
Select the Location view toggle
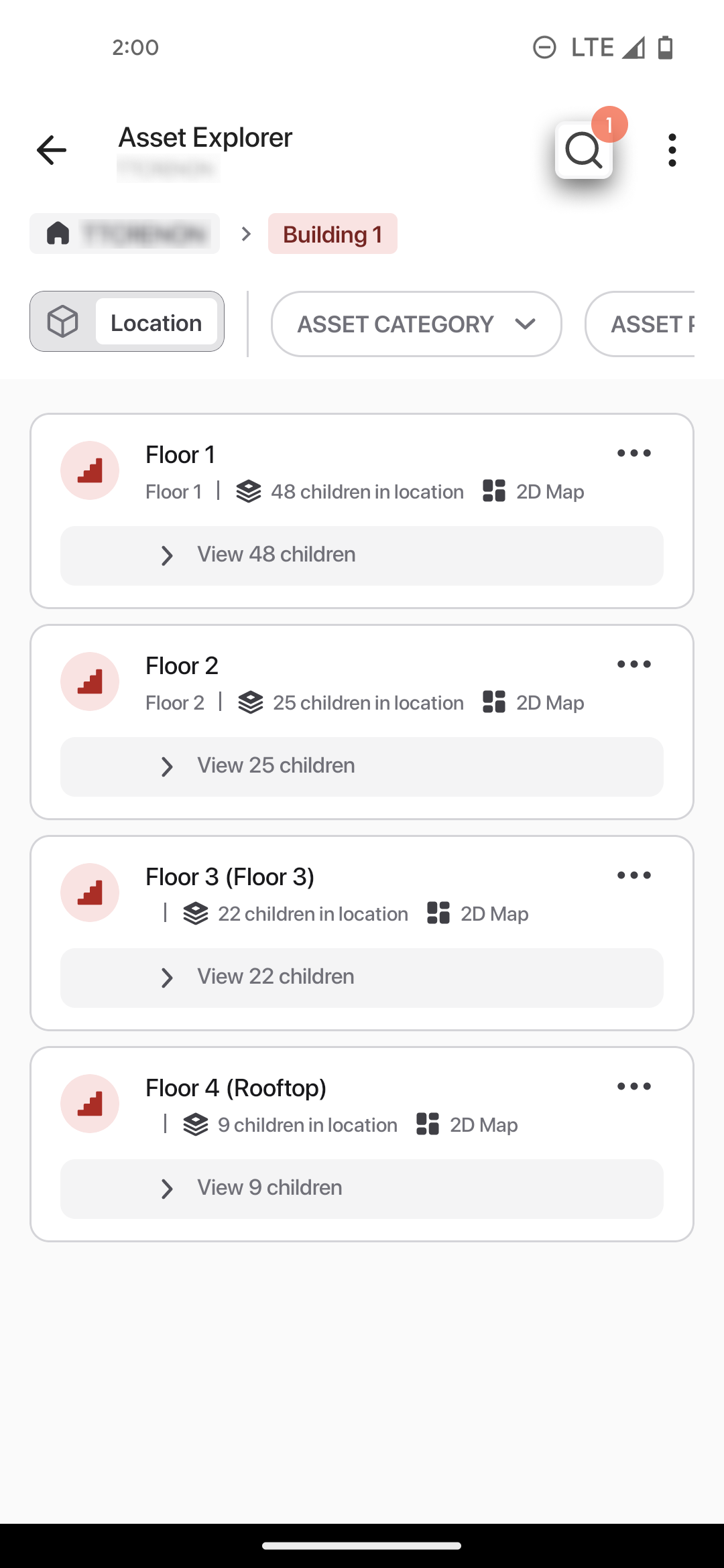coord(156,322)
